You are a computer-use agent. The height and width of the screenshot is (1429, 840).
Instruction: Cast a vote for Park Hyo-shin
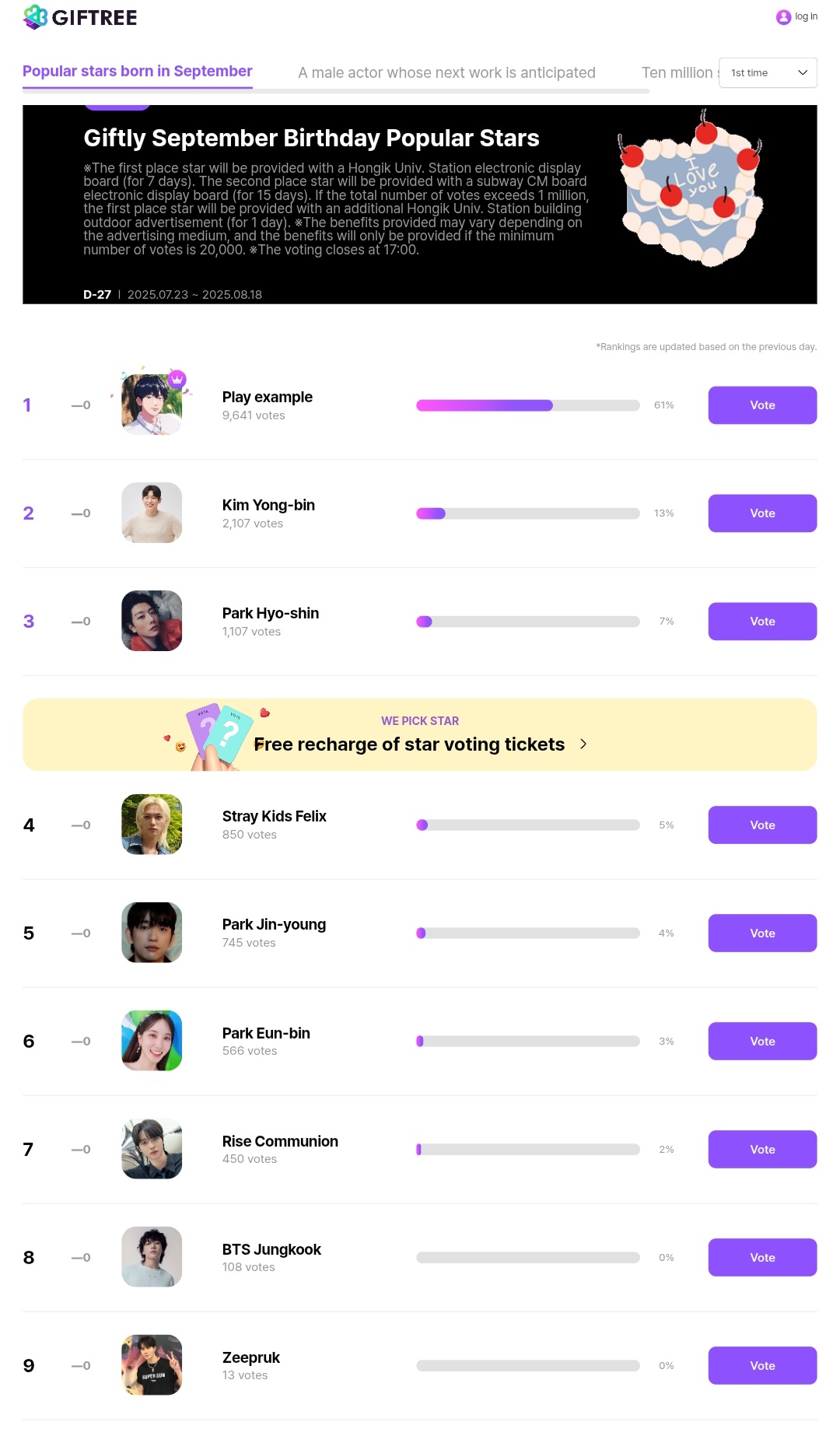762,622
